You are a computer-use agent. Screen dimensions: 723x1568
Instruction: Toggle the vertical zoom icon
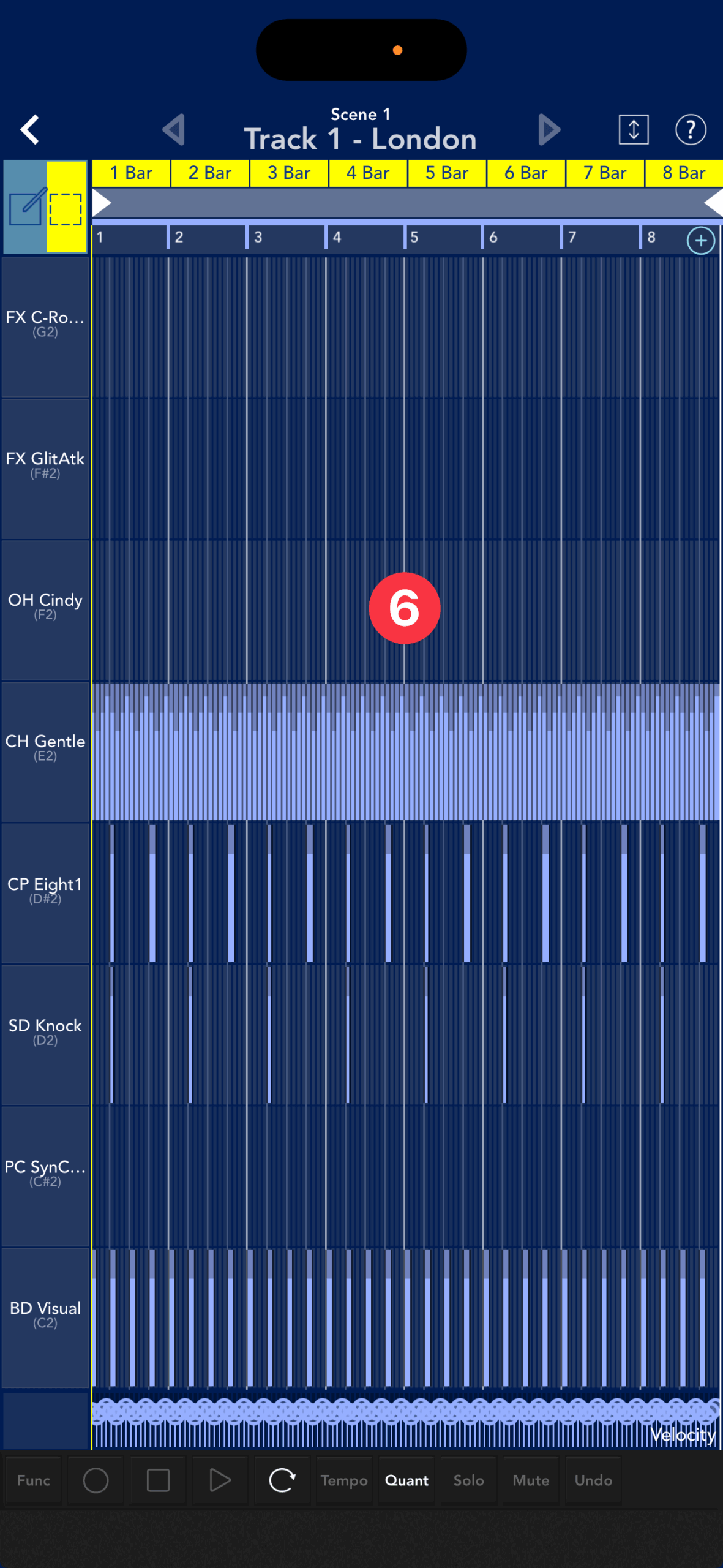point(634,130)
